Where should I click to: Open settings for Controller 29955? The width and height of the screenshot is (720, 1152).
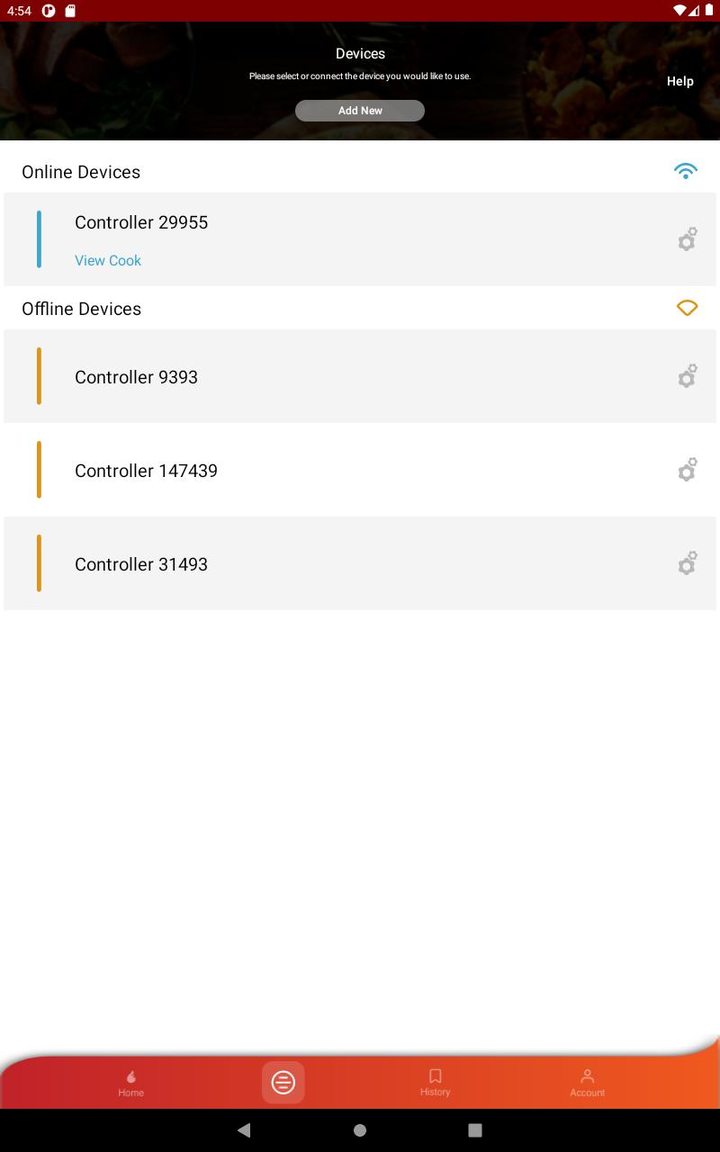click(x=687, y=240)
